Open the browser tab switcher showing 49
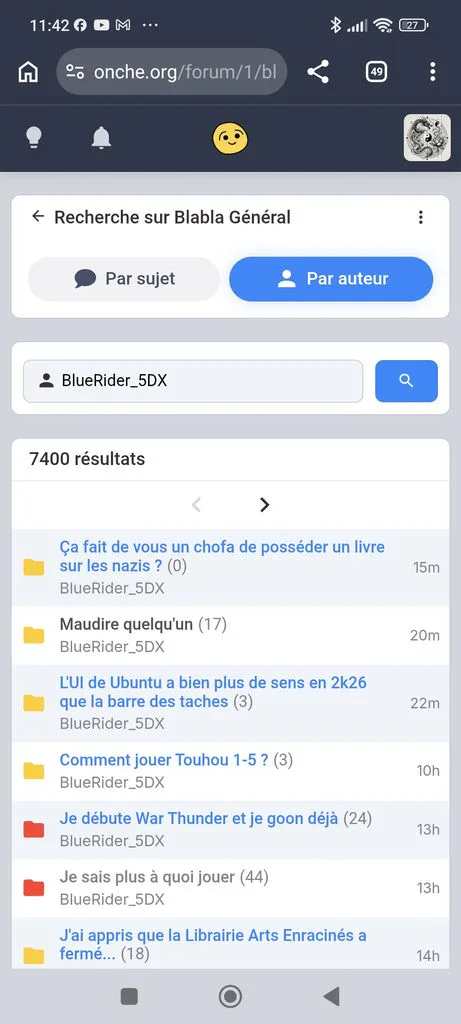 (376, 71)
